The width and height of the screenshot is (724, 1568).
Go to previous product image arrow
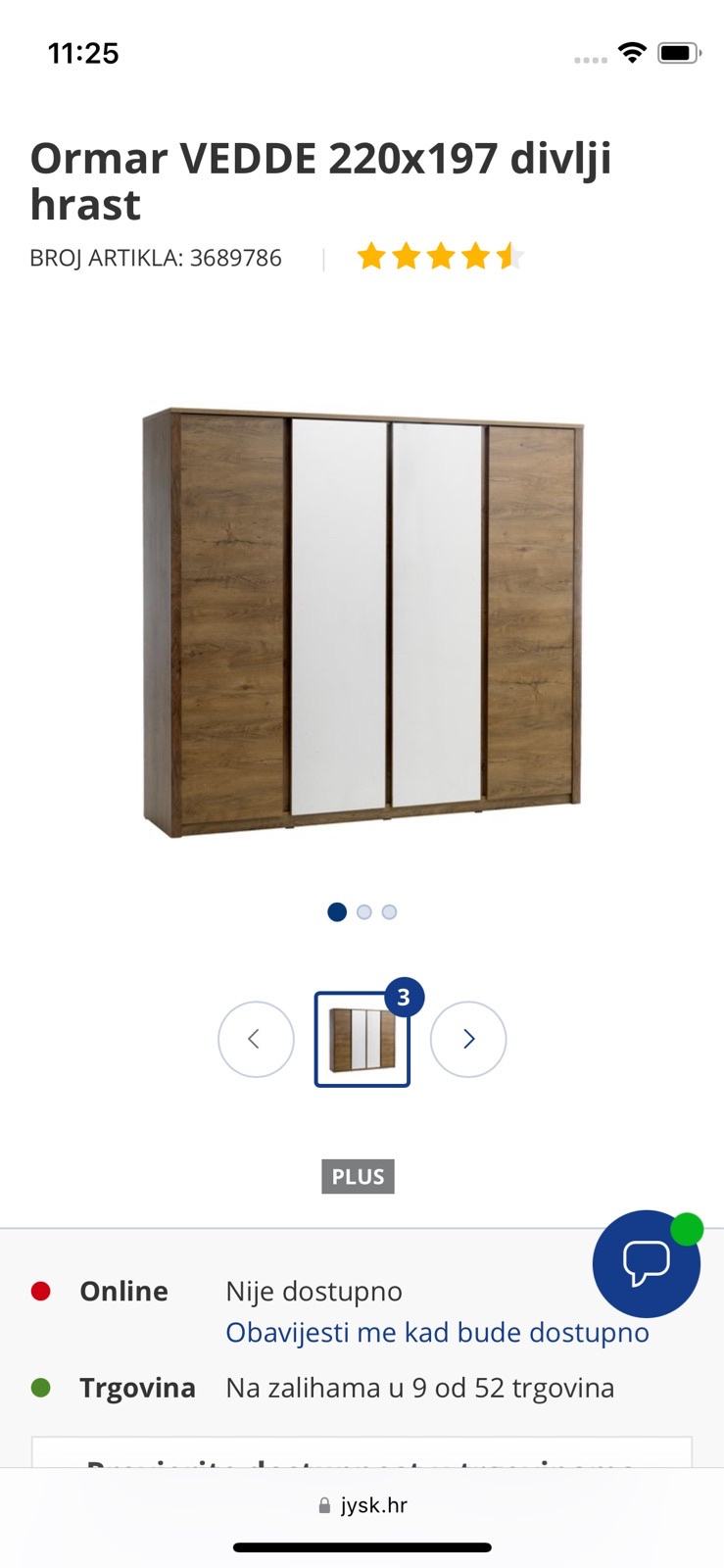[x=256, y=1039]
